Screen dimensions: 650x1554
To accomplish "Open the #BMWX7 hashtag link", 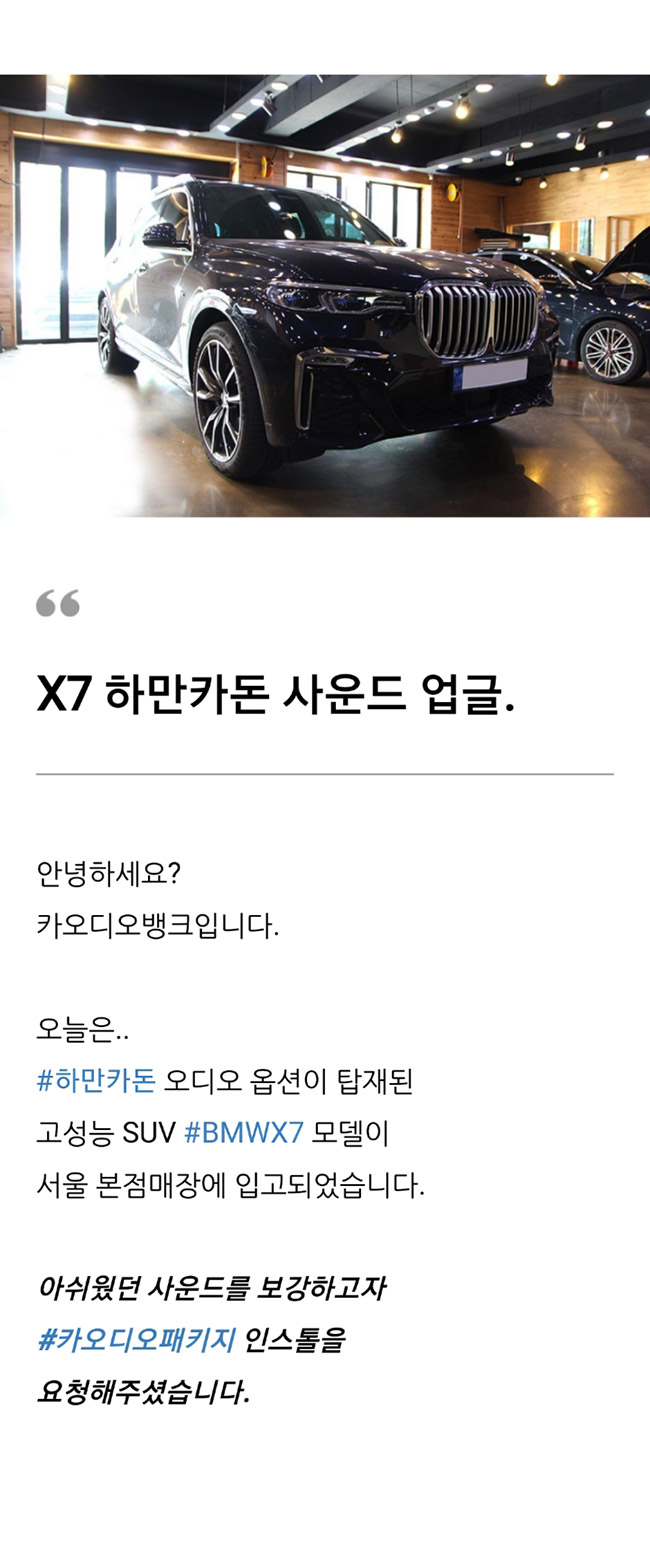I will (x=244, y=1133).
